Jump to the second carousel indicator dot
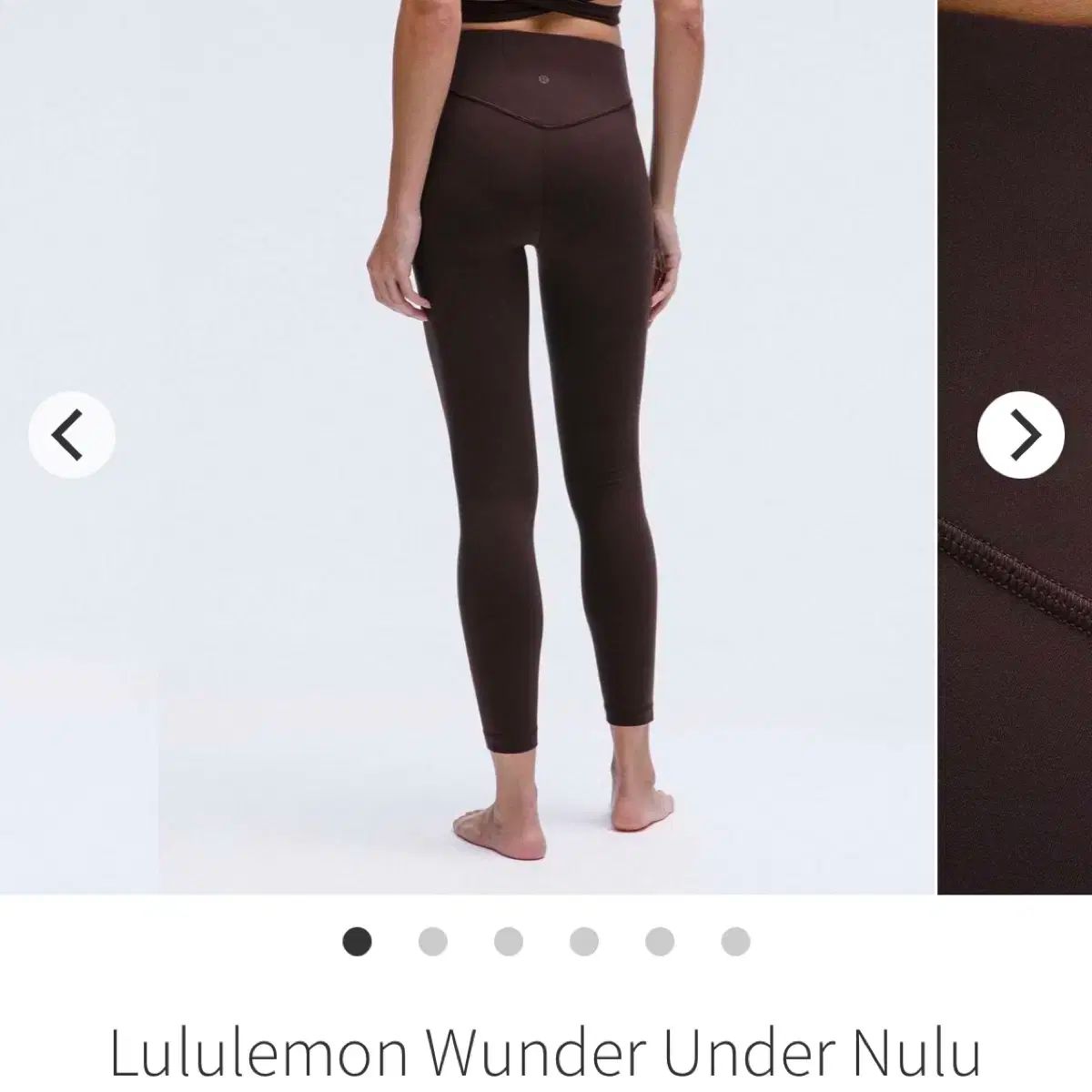The image size is (1092, 1092). click(x=433, y=941)
